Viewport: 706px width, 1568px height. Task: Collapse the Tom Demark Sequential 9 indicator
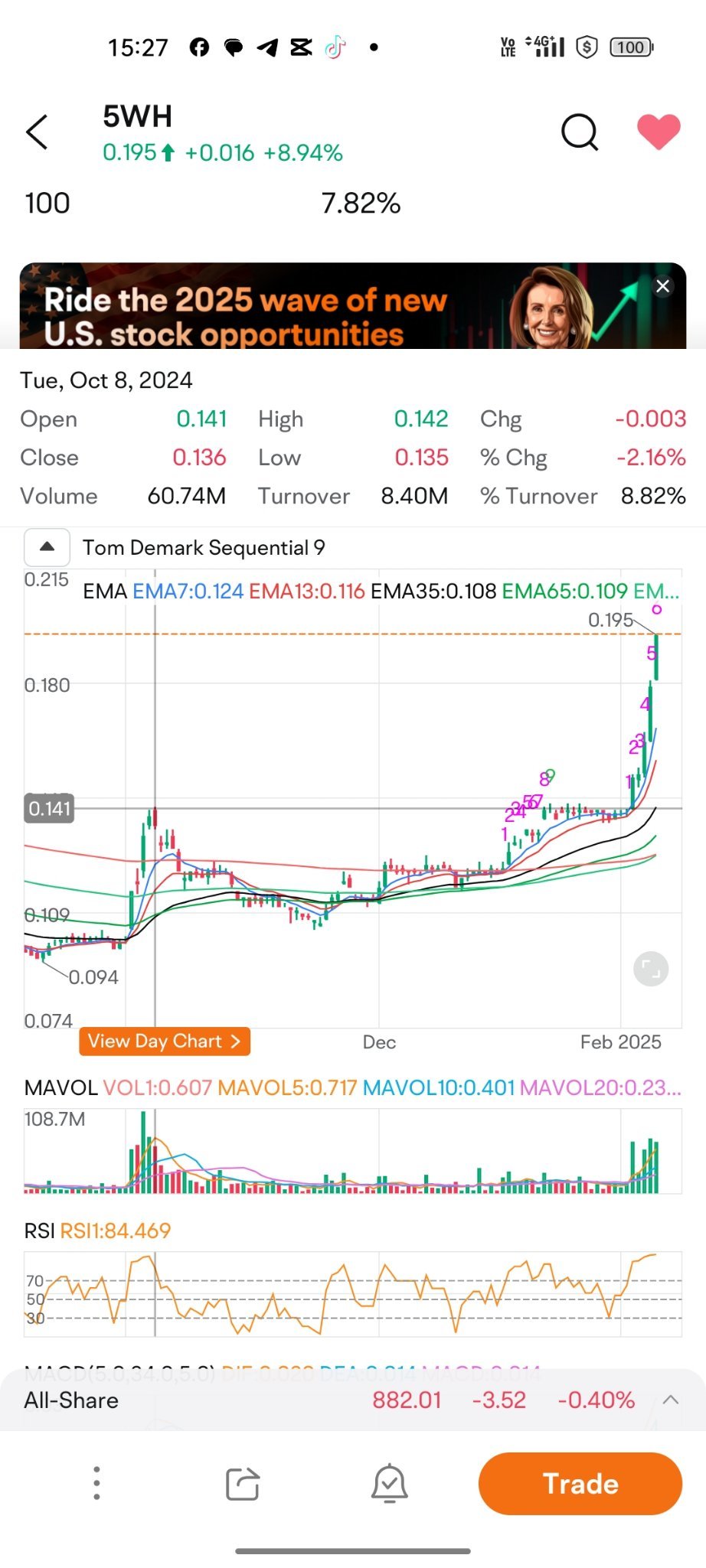[47, 547]
